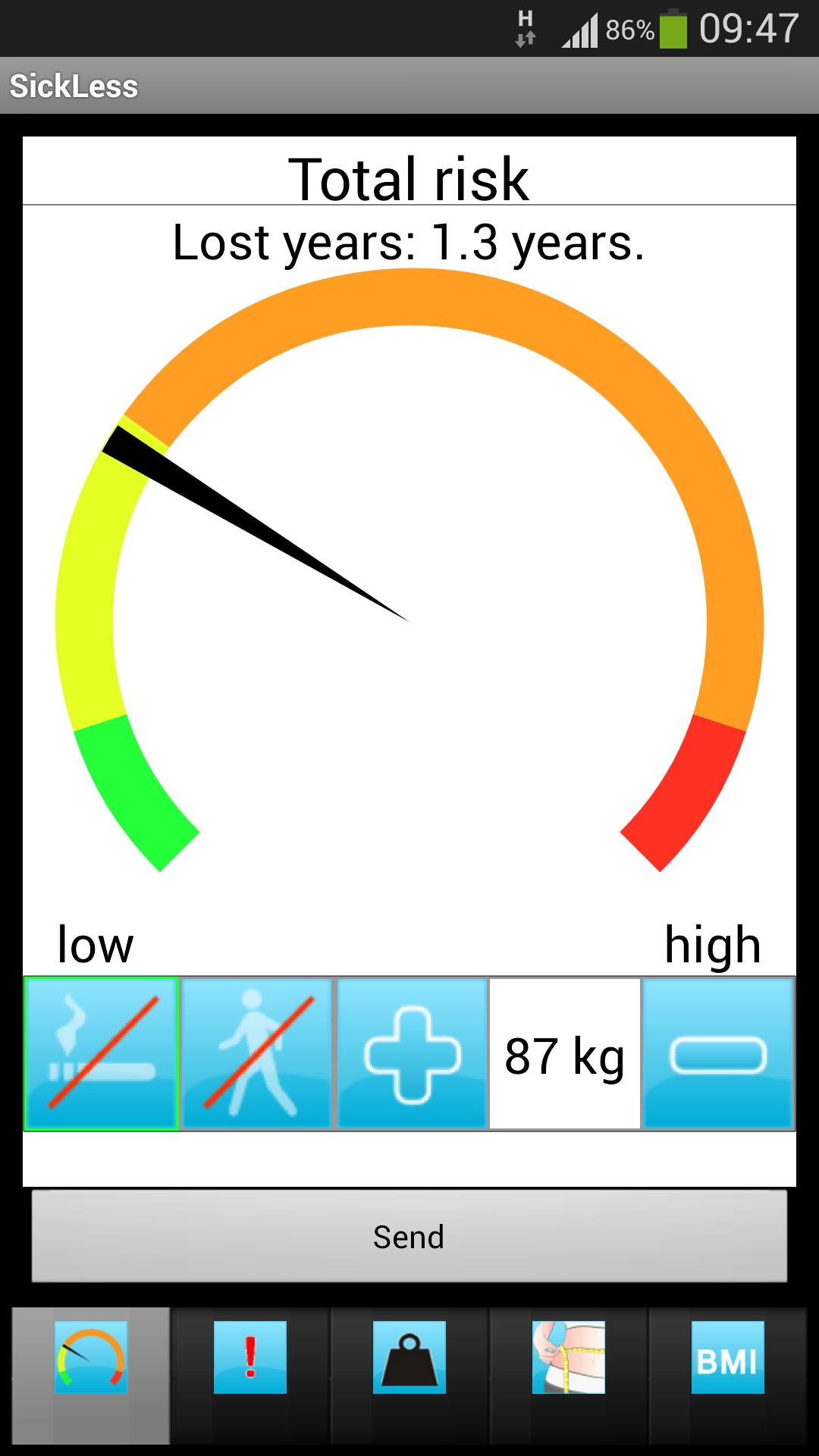This screenshot has width=819, height=1456.
Task: Toggle the no-walking activity option
Action: pyautogui.click(x=257, y=1053)
